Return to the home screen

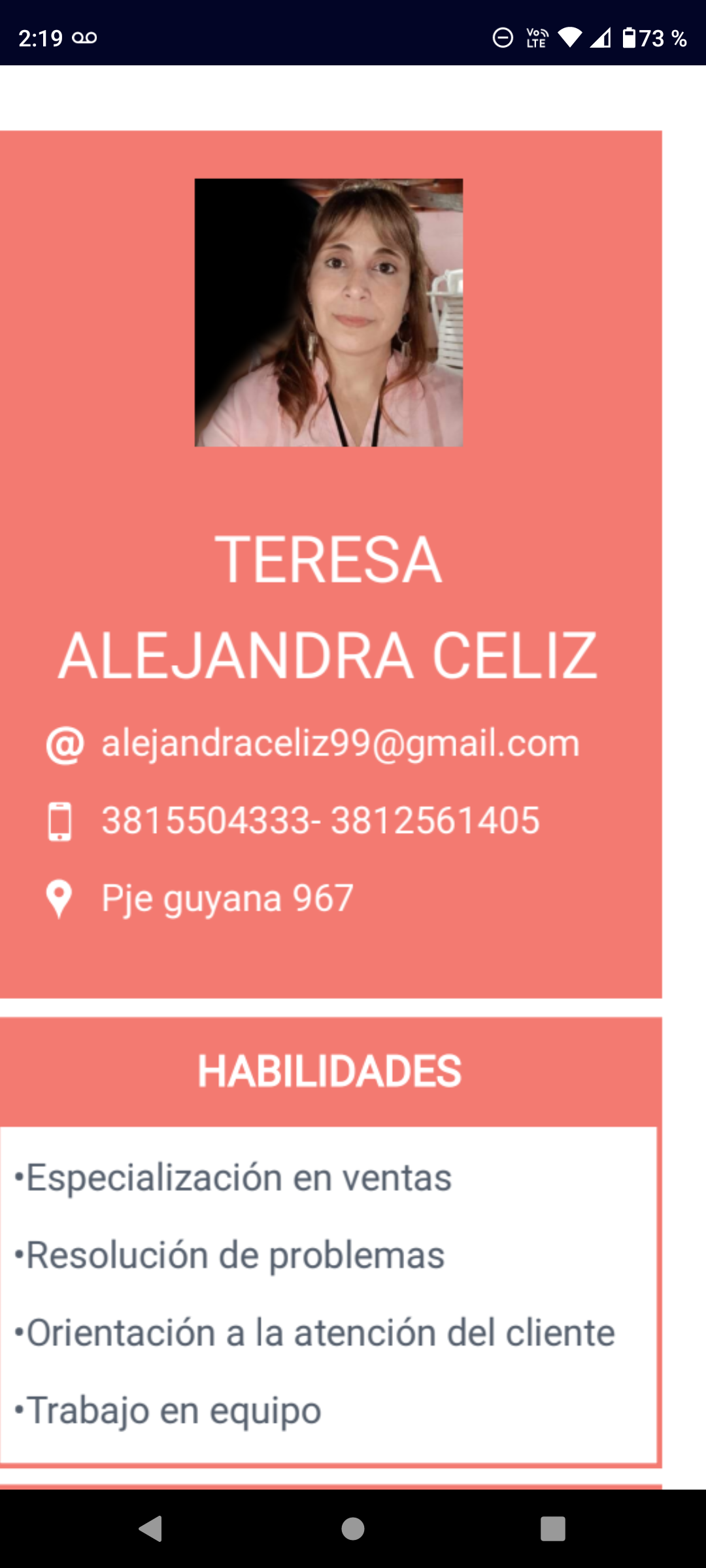coord(353,1529)
